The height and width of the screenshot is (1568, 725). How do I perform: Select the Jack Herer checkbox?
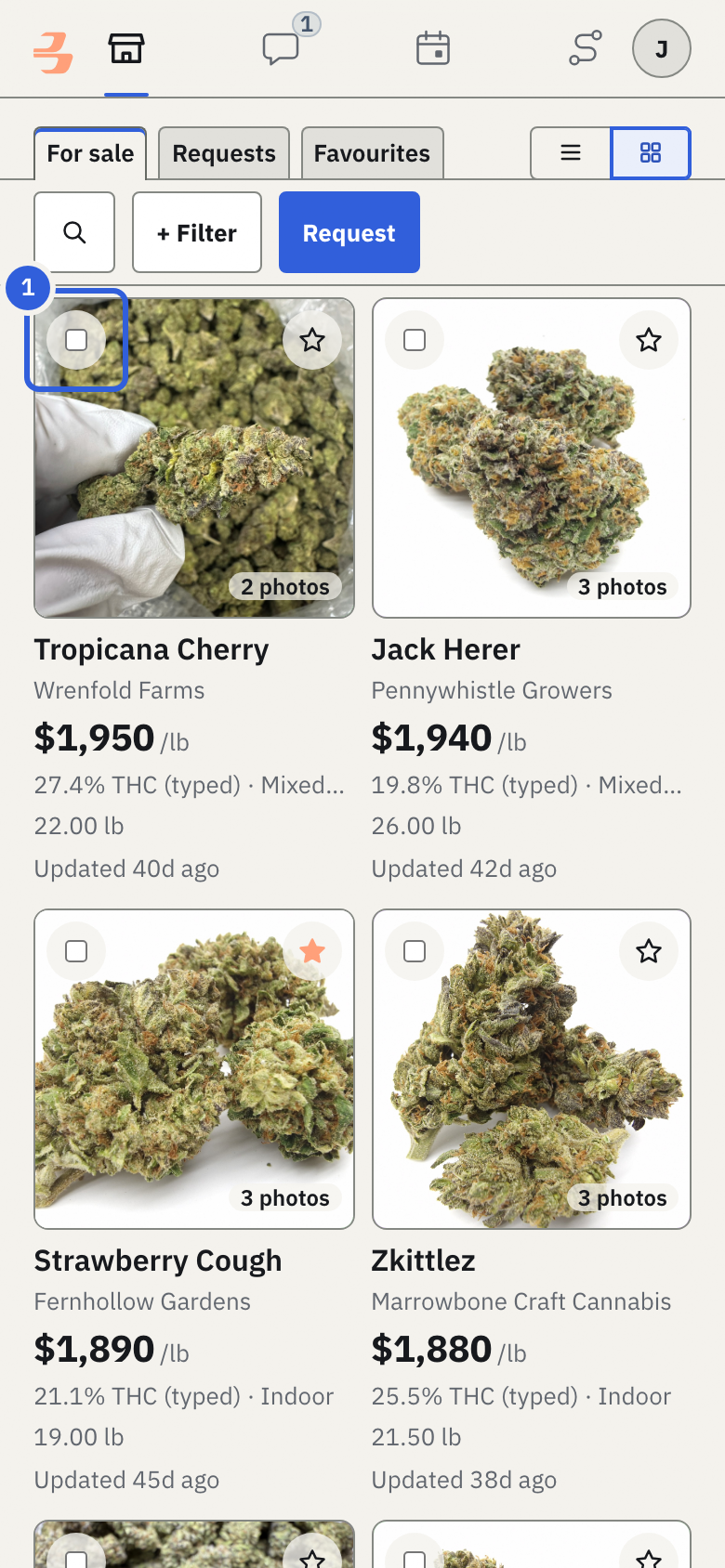415,340
